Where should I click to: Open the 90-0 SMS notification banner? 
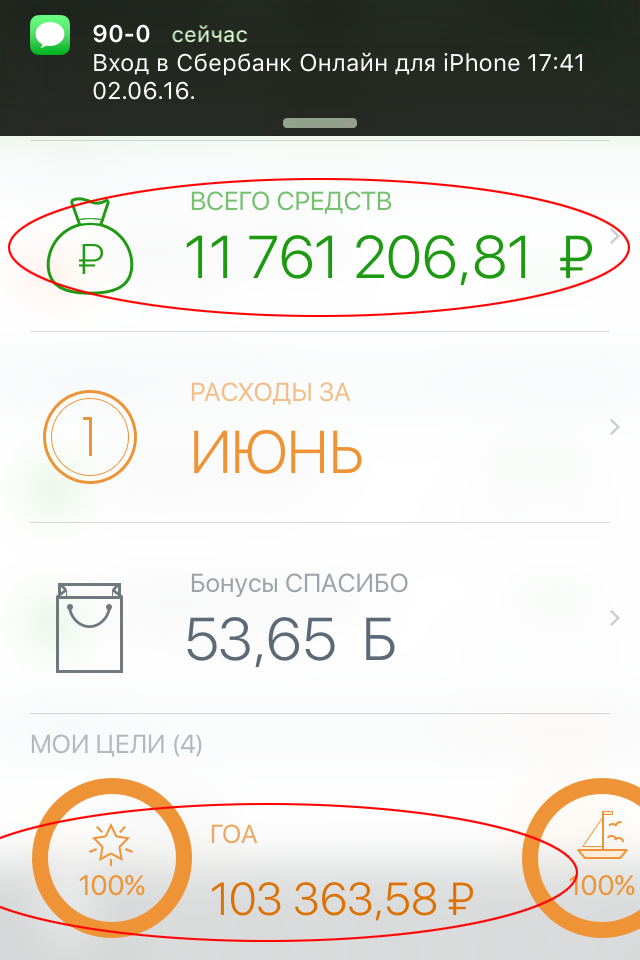(x=320, y=62)
